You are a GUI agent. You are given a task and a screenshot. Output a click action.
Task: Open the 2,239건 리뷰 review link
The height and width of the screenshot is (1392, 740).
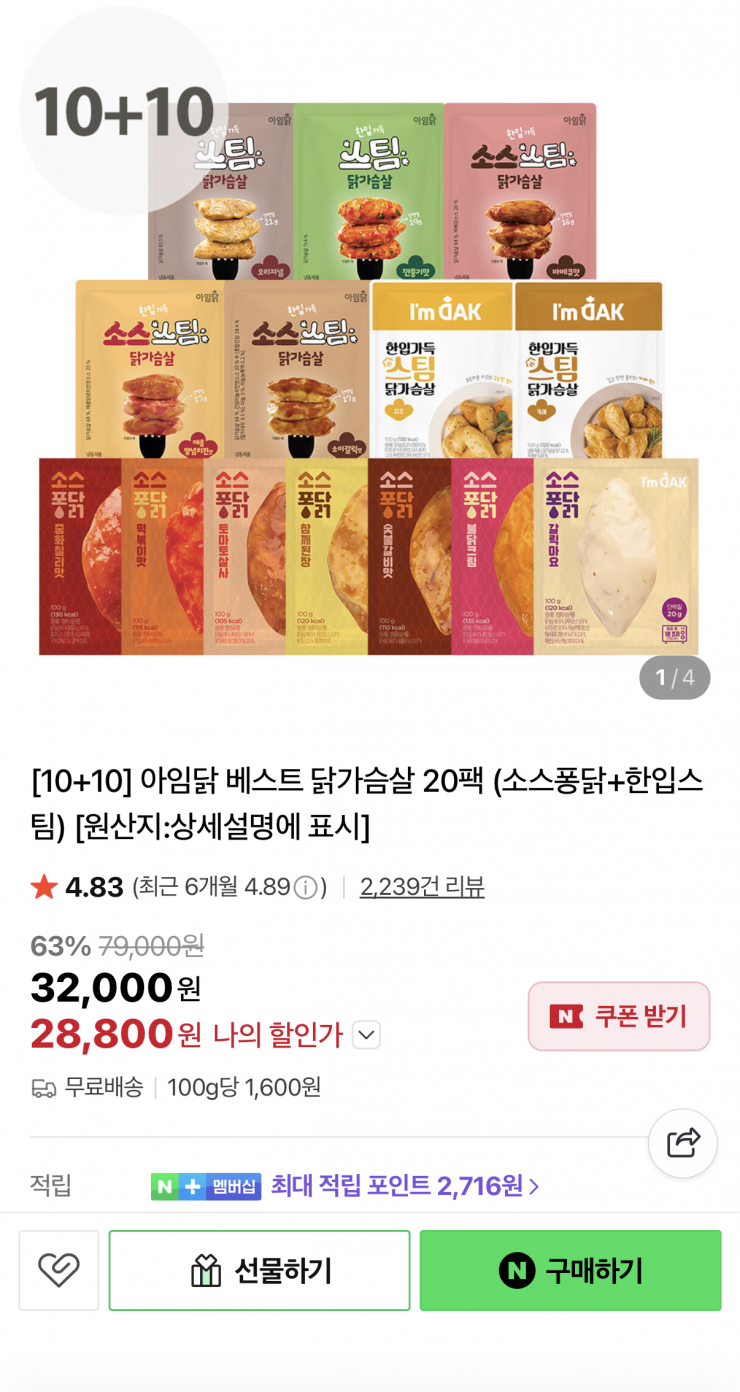tap(421, 886)
